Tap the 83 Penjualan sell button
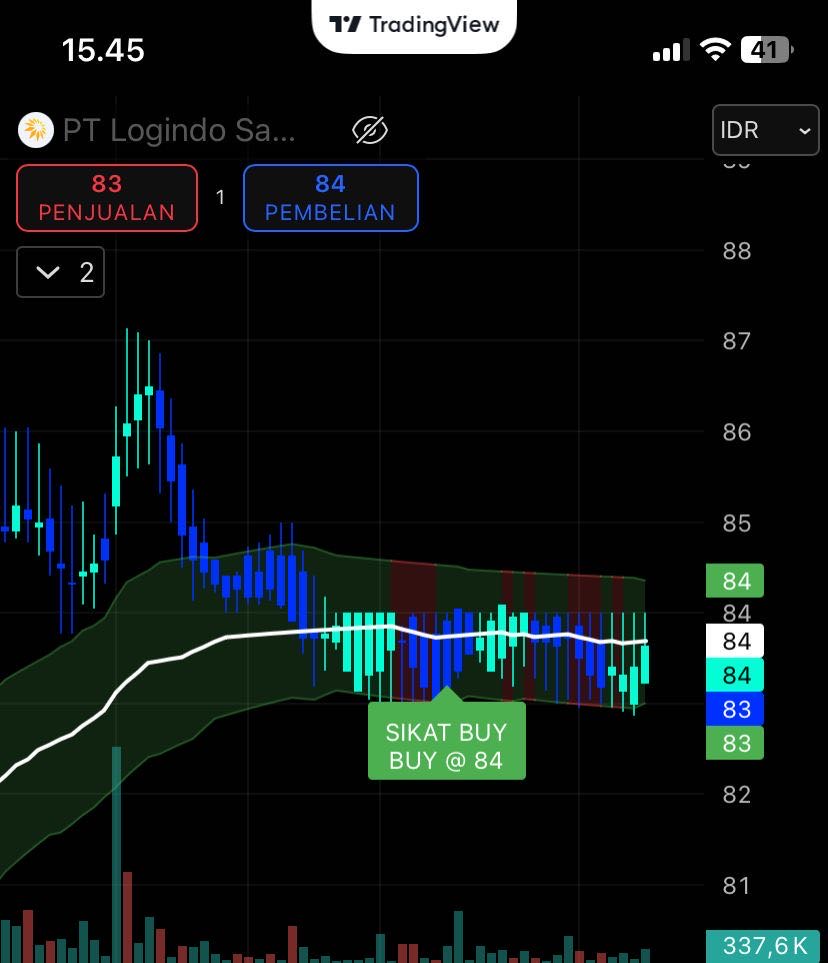828x963 pixels. coord(107,197)
